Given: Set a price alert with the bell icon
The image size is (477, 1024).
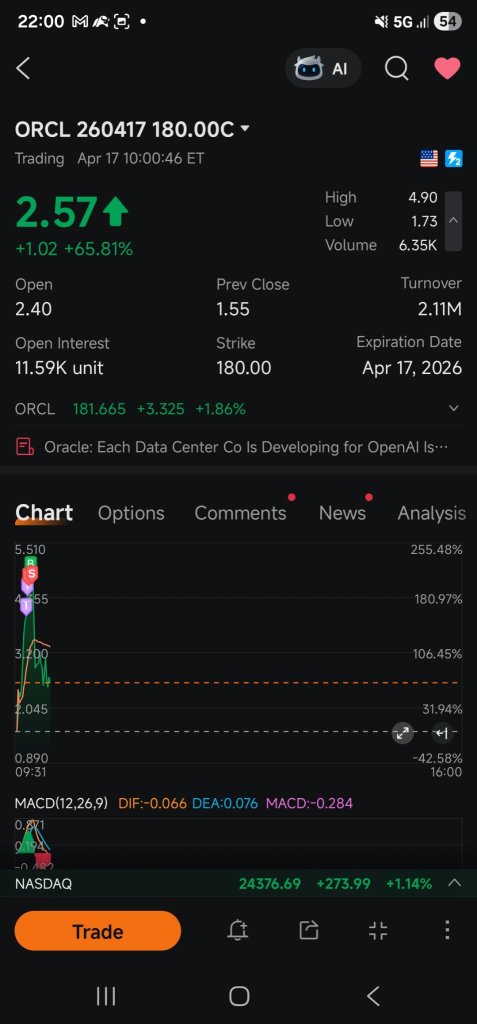Looking at the screenshot, I should tap(238, 930).
